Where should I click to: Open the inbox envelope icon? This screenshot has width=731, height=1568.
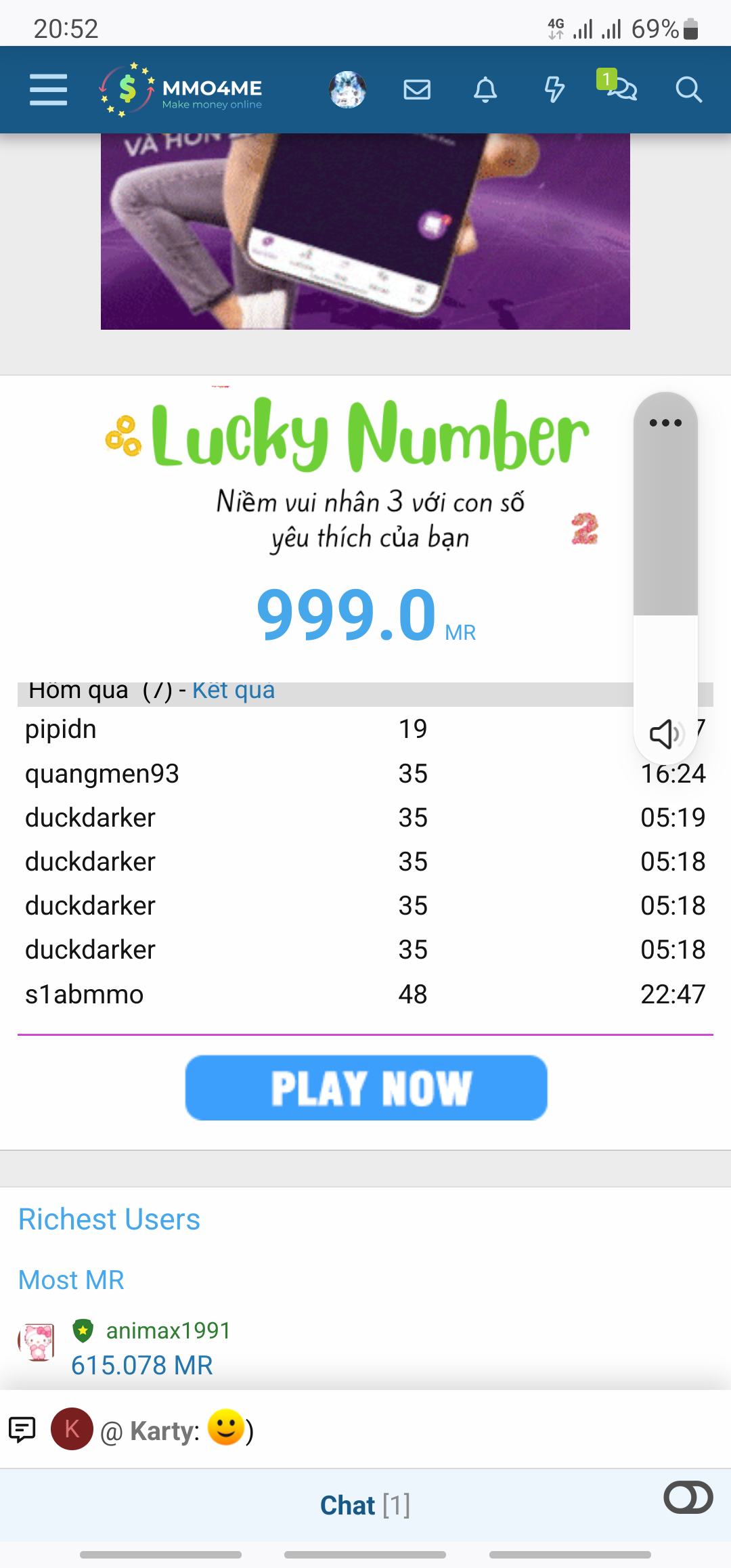417,90
